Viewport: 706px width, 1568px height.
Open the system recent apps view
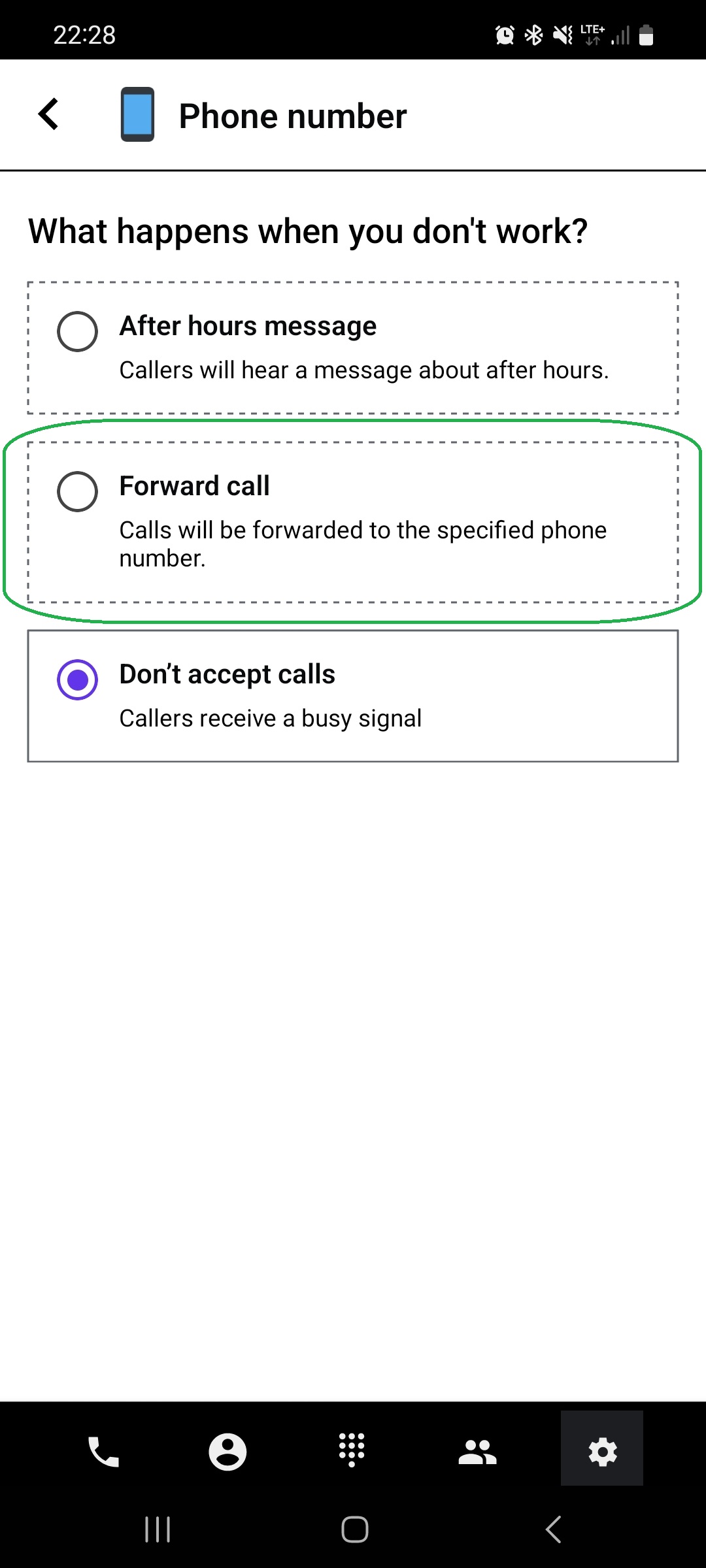[158, 1529]
